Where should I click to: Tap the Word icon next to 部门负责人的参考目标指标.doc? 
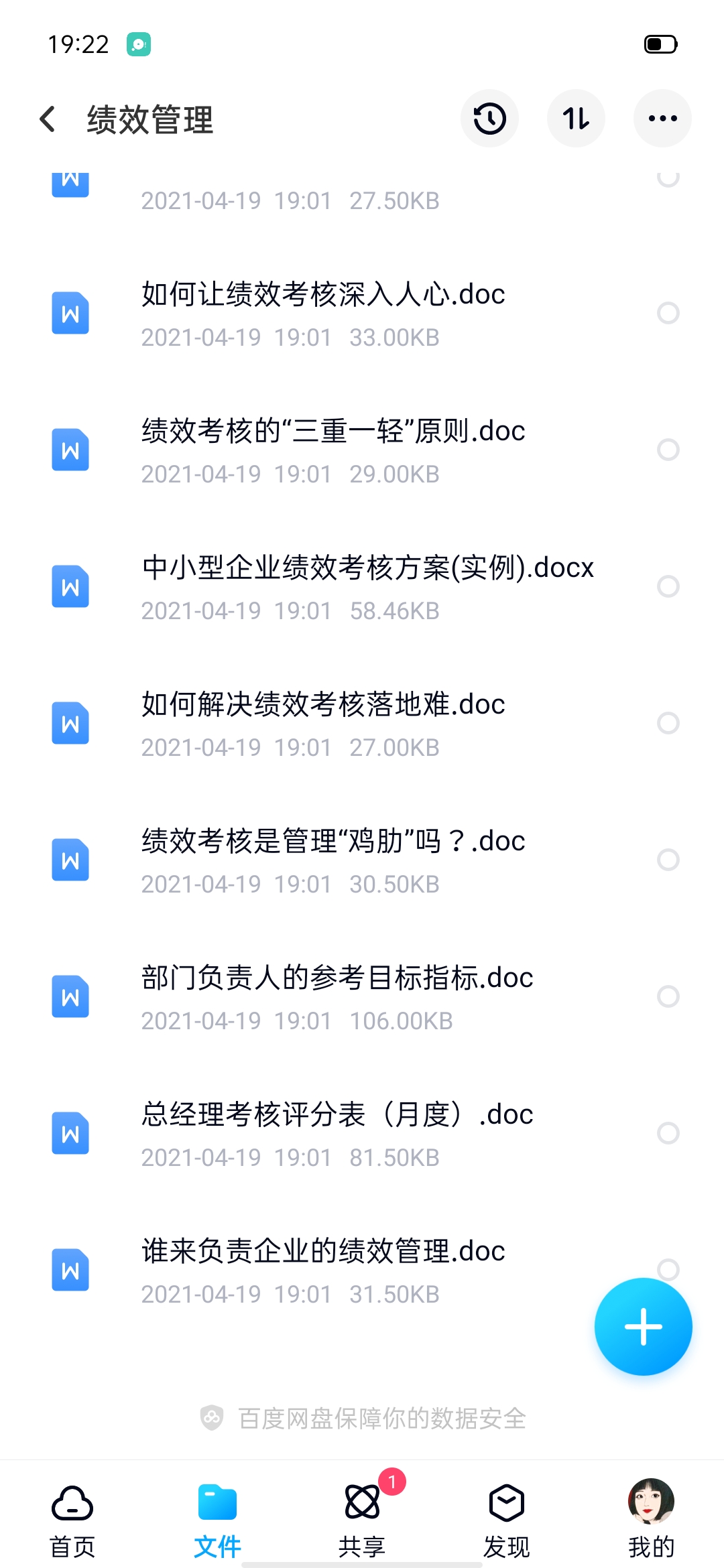coord(70,997)
